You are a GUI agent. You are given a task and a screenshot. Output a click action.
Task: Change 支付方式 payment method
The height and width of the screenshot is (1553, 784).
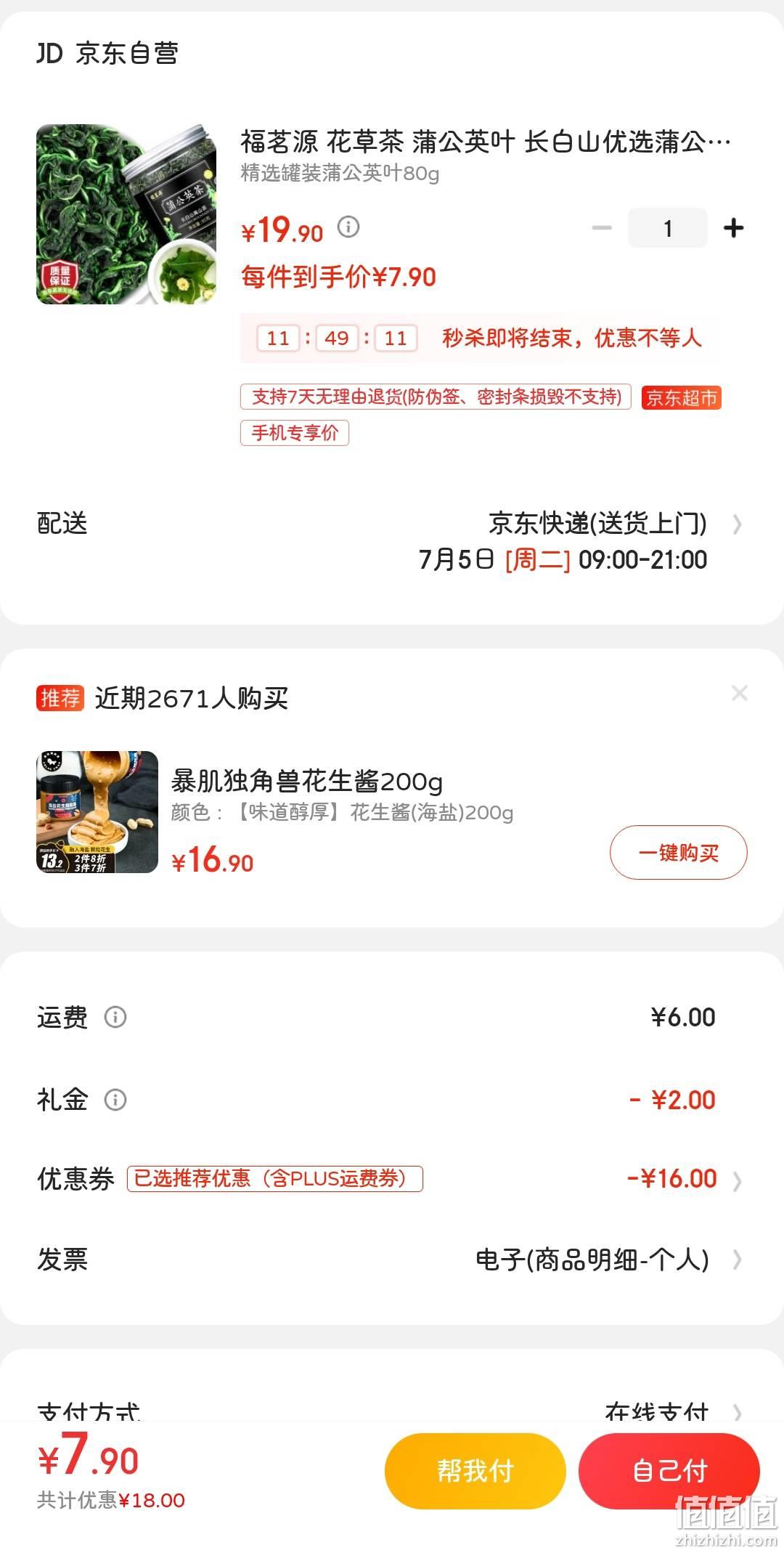click(391, 1412)
